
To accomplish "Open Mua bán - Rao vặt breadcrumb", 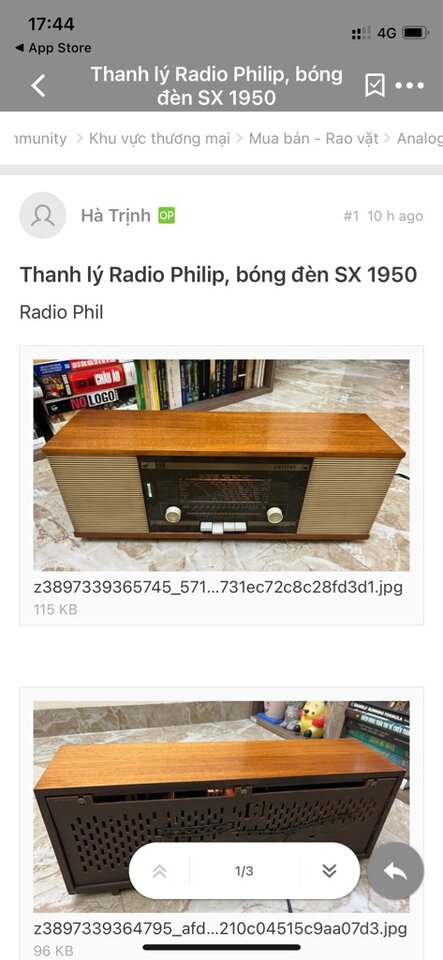I will coord(313,138).
